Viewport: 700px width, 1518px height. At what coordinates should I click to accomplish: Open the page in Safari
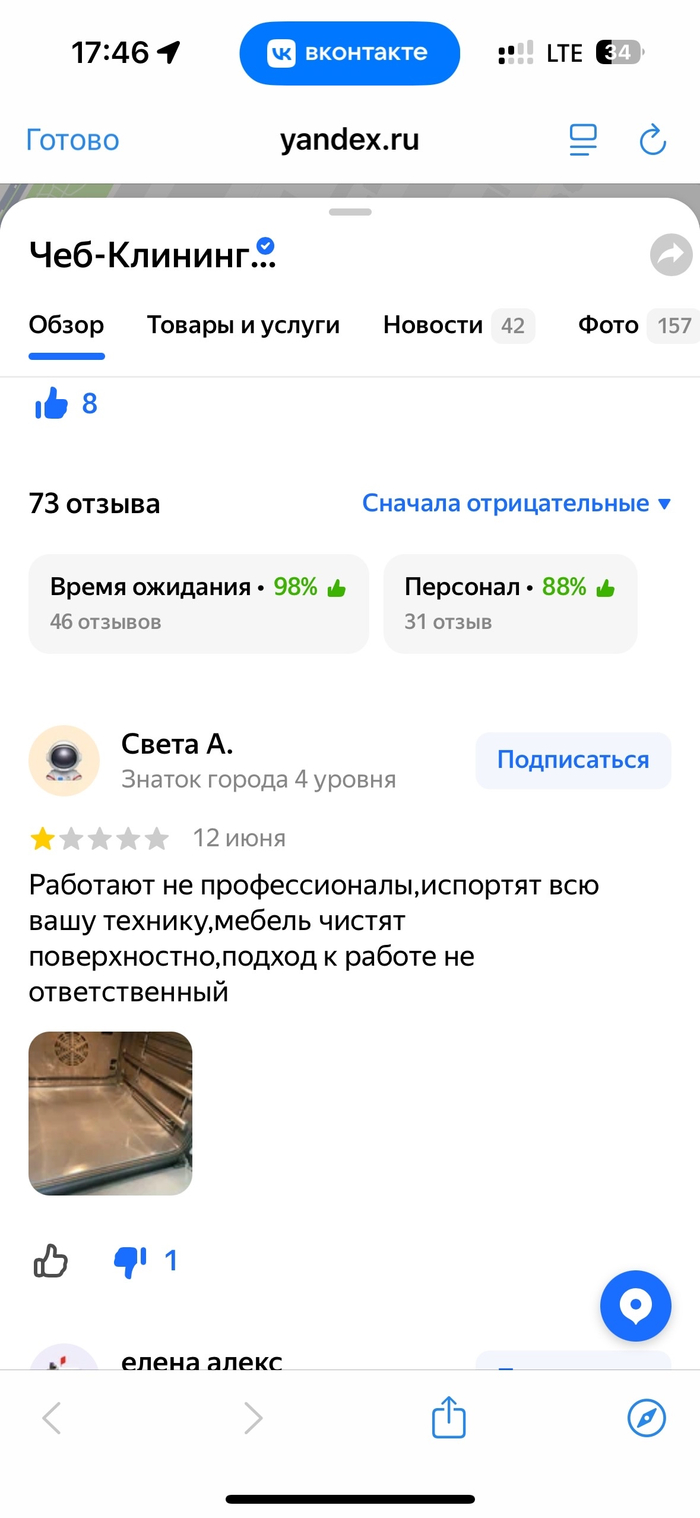(x=646, y=1417)
